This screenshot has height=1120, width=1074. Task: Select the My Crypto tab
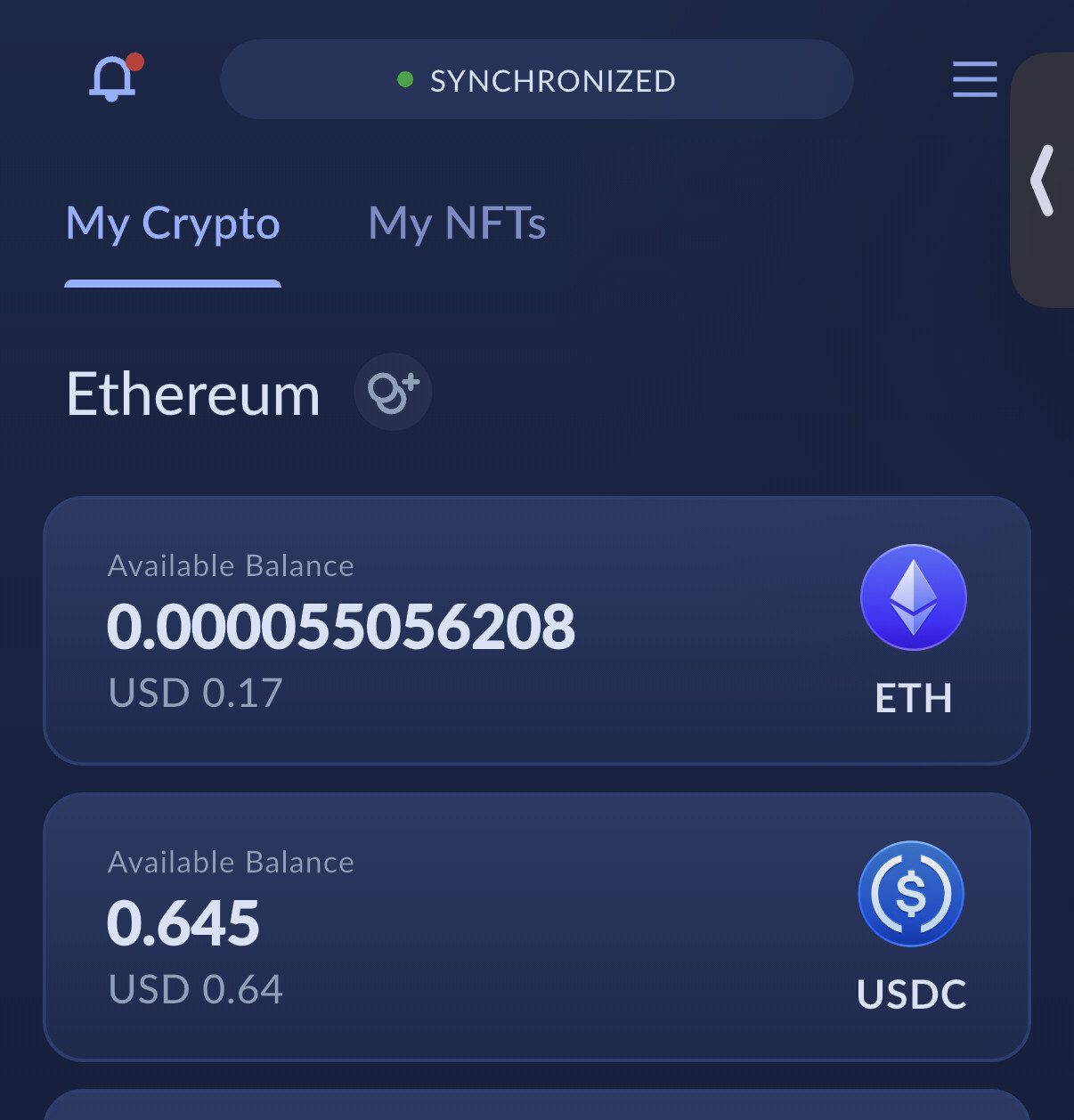tap(173, 223)
